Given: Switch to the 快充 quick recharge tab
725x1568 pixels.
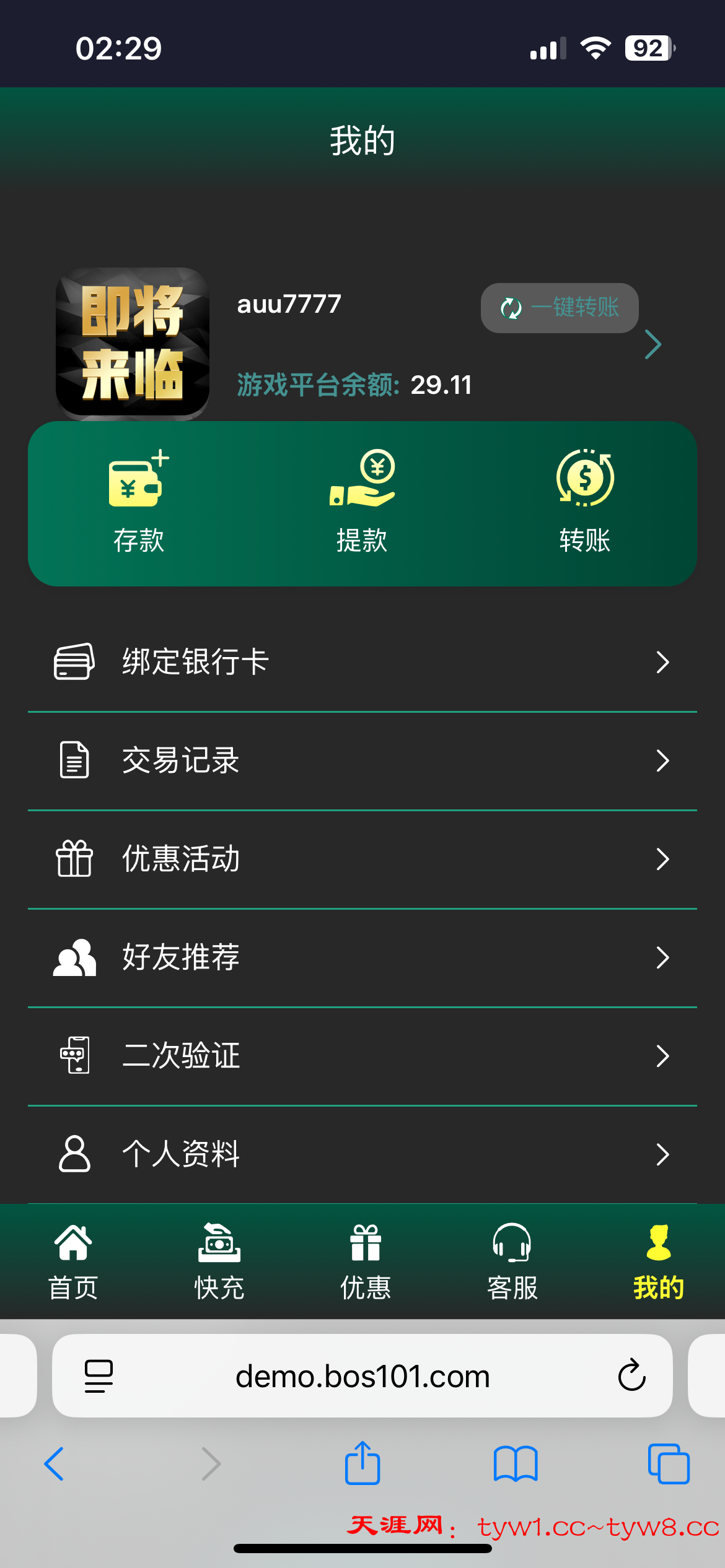Looking at the screenshot, I should point(219,1262).
